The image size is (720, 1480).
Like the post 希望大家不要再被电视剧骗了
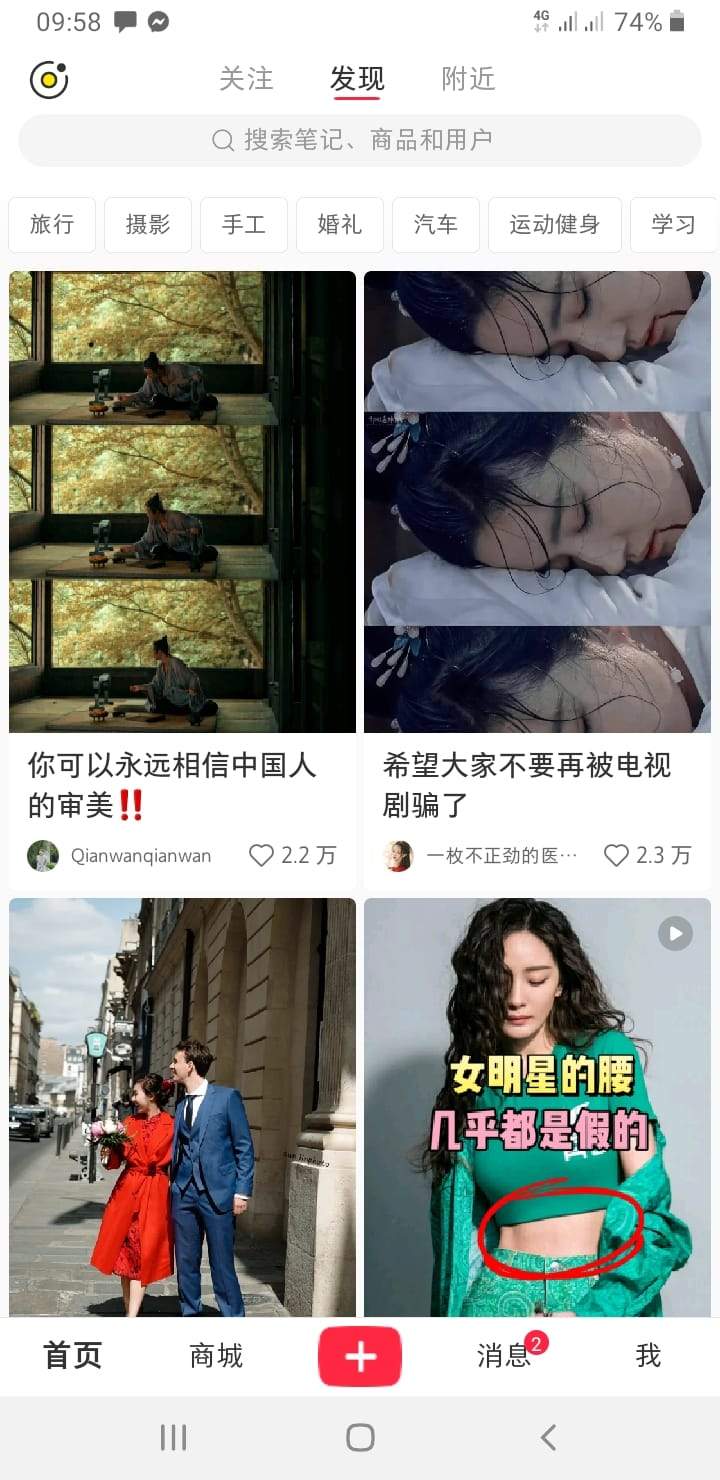click(x=617, y=855)
